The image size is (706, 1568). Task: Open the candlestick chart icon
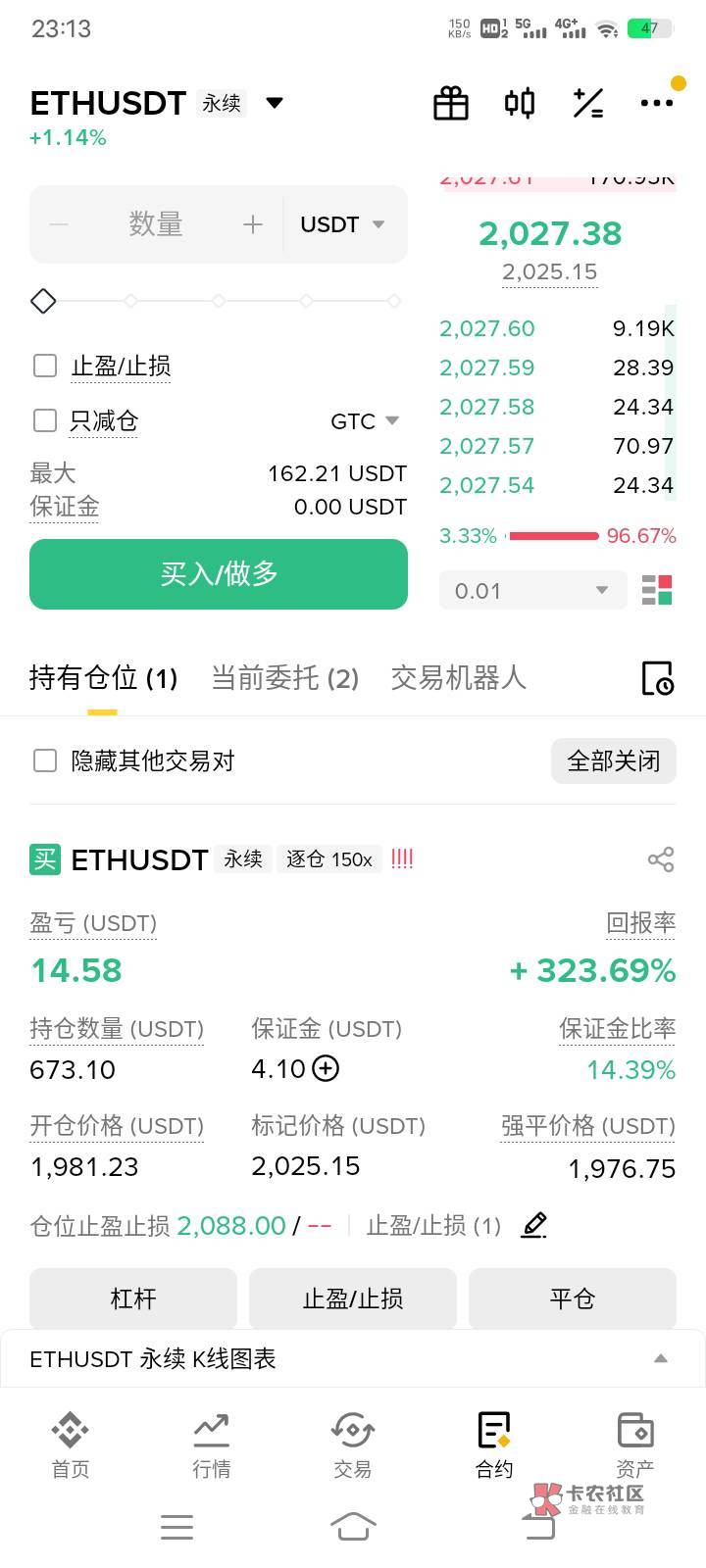[520, 103]
